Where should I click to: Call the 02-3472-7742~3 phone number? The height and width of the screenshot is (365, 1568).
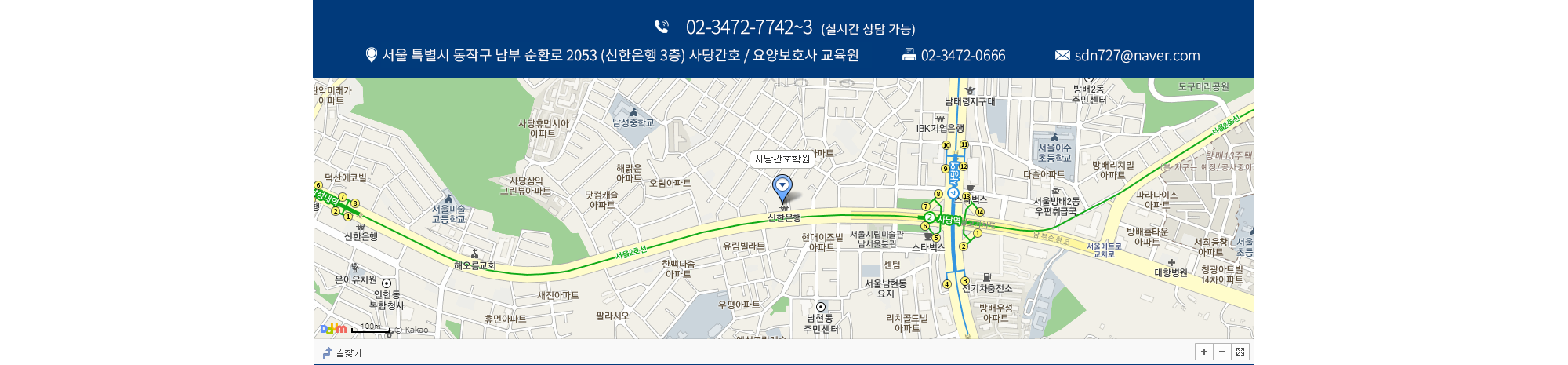tap(749, 27)
